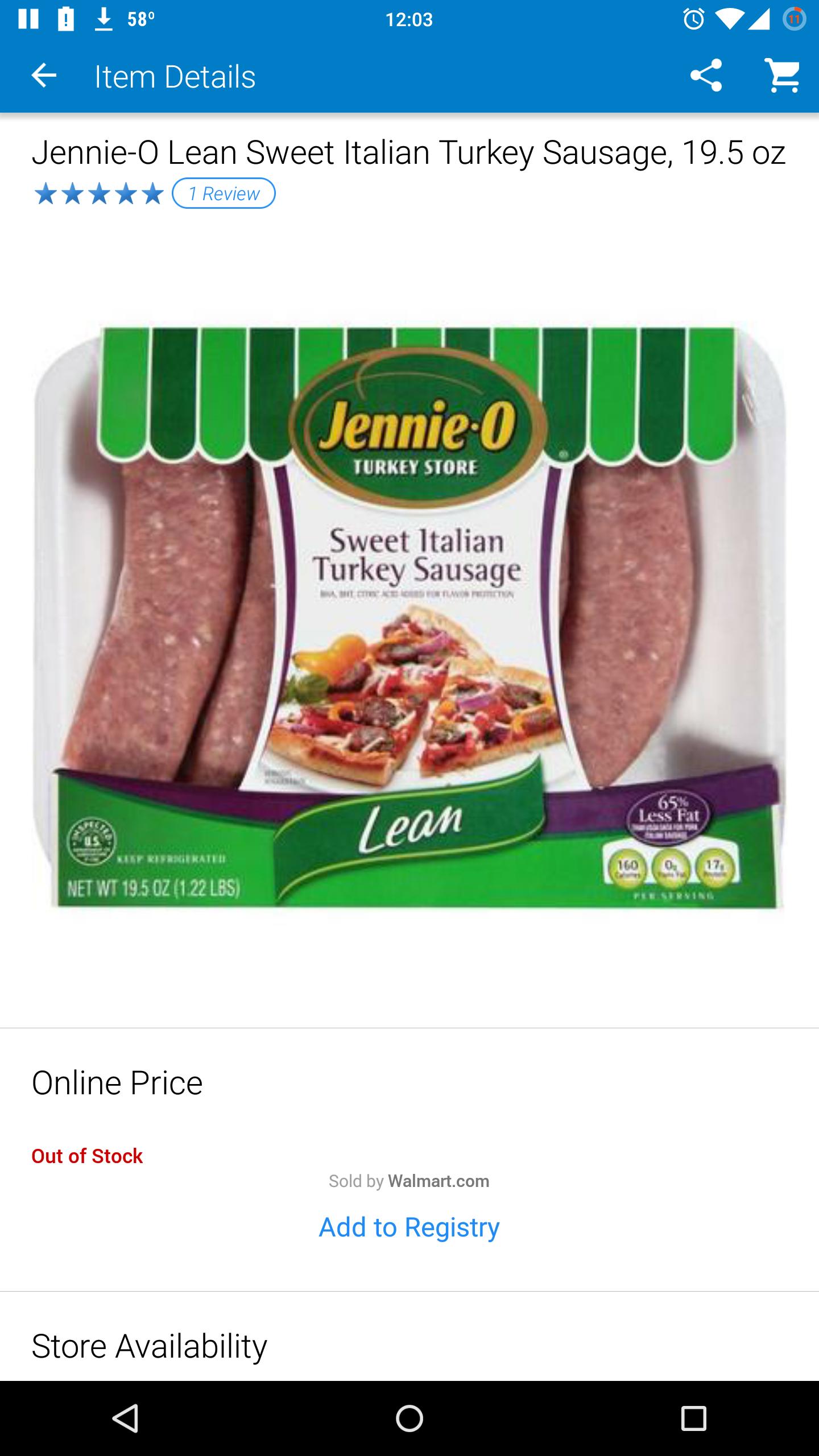819x1456 pixels.
Task: Go to the Android home screen
Action: click(409, 1418)
